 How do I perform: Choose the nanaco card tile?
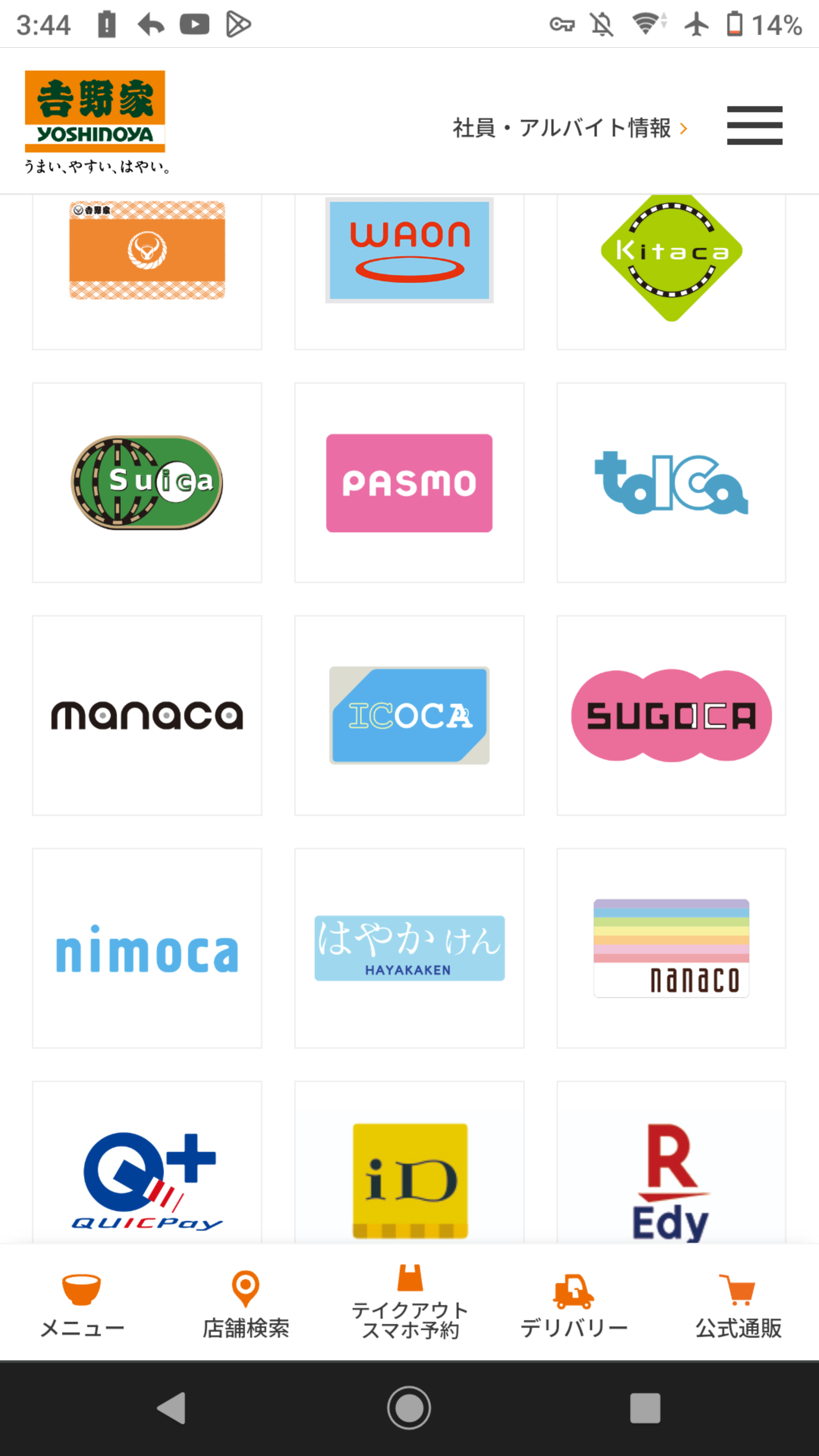[672, 948]
